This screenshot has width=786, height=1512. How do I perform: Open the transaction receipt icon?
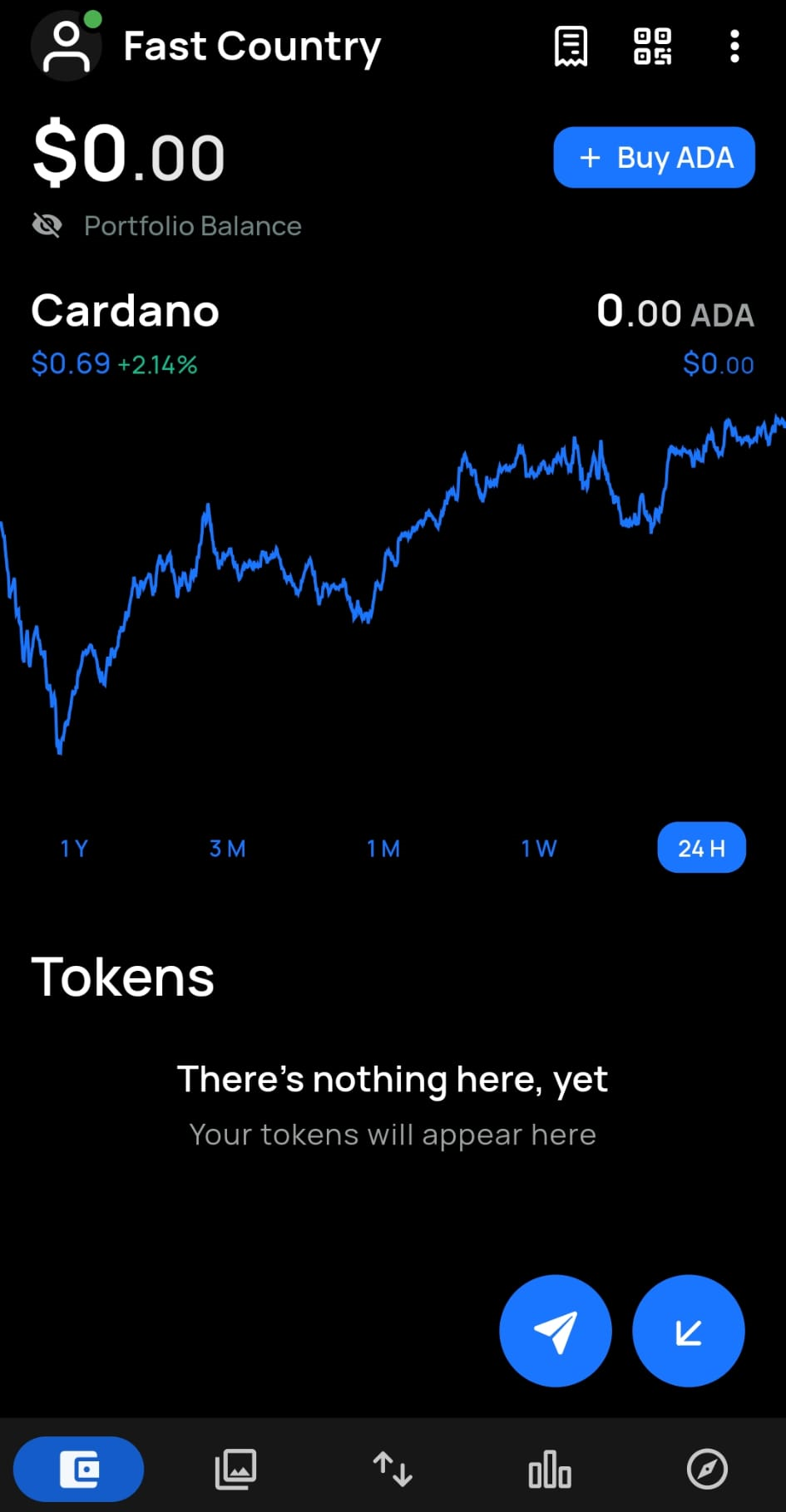[x=571, y=47]
